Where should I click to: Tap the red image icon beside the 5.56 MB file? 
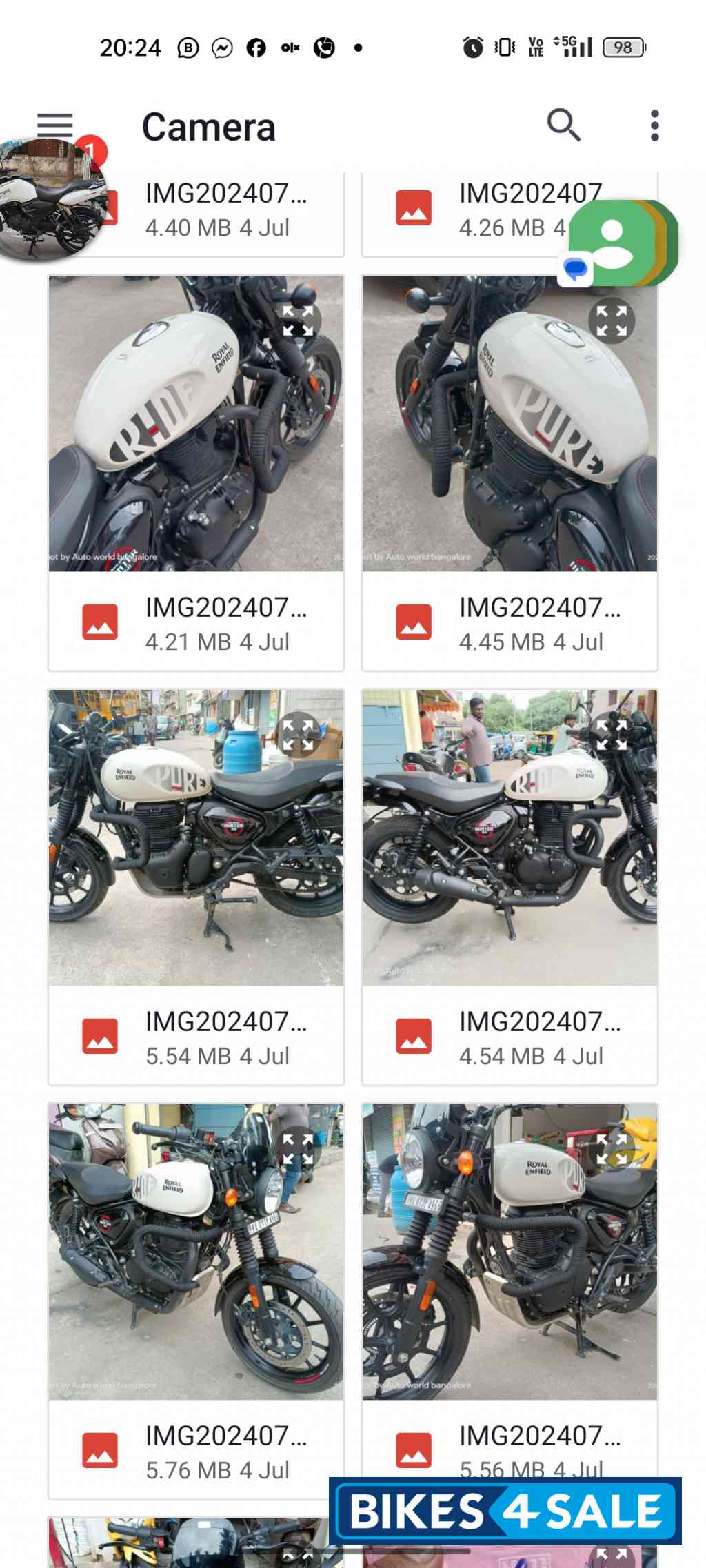pyautogui.click(x=415, y=1447)
